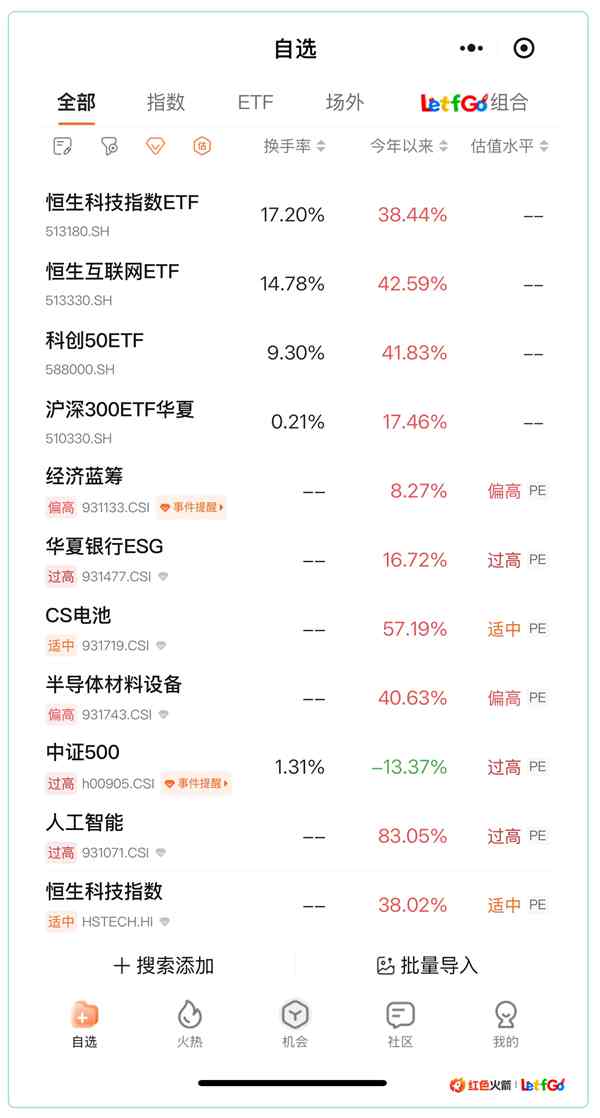The width and height of the screenshot is (600, 1118).
Task: Open the mini program overflow menu
Action: click(472, 48)
